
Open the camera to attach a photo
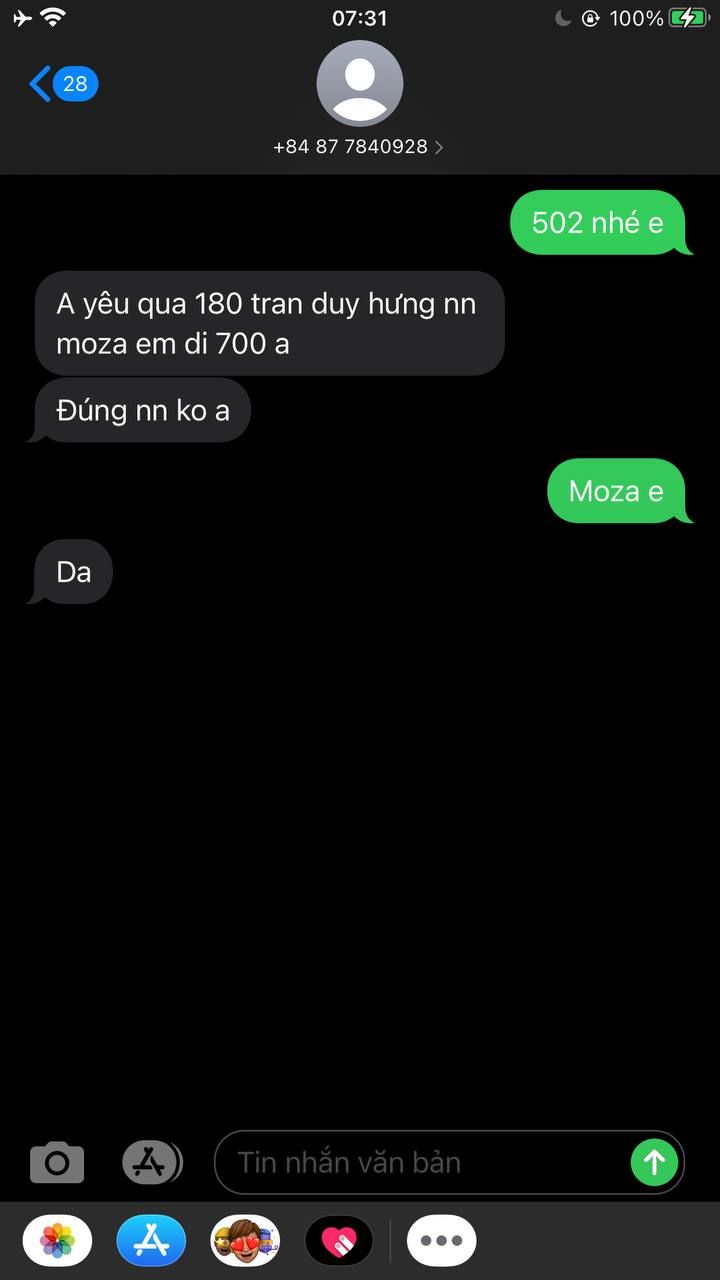57,1162
